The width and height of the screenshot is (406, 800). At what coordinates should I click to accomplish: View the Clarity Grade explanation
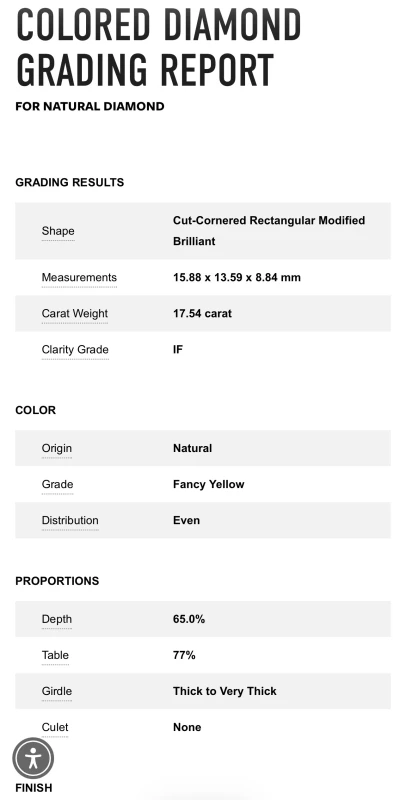click(x=75, y=349)
